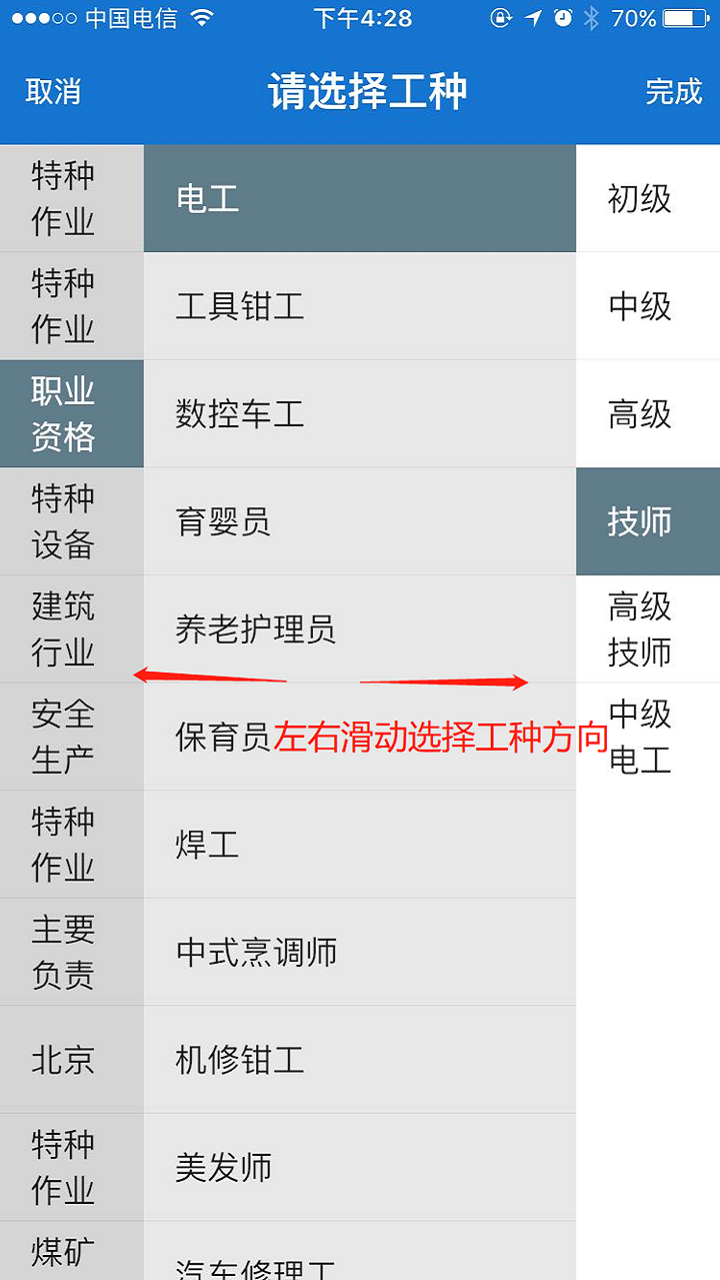Choose 初级 level
Viewport: 720px width, 1280px height.
pyautogui.click(x=639, y=199)
